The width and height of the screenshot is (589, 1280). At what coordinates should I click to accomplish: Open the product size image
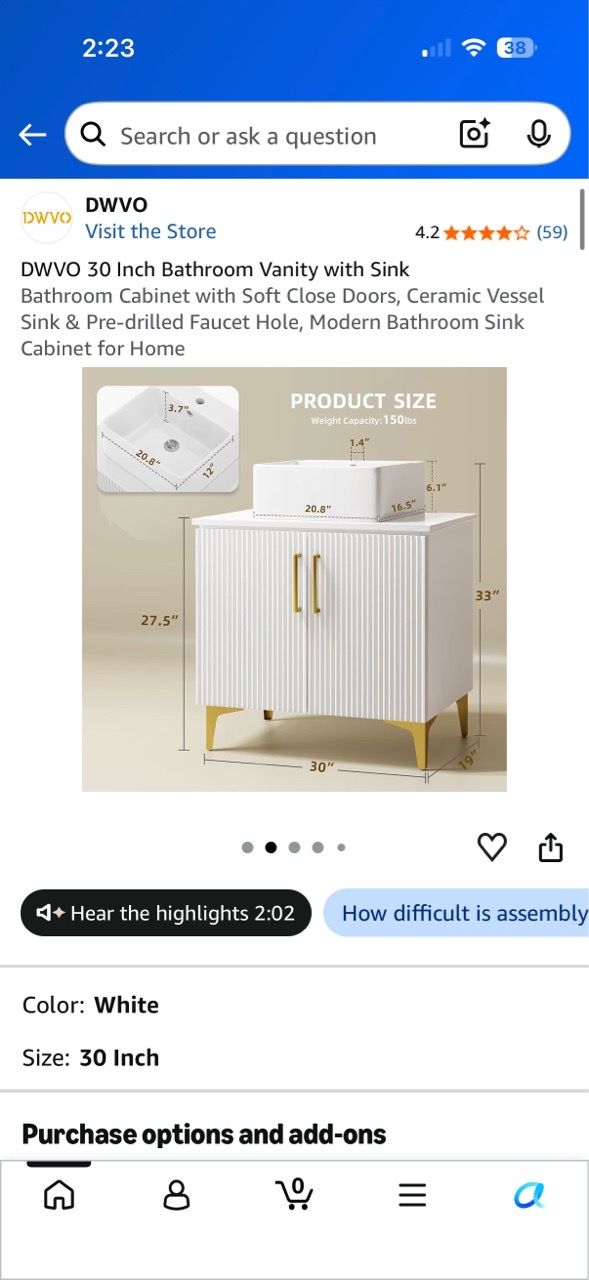[x=294, y=579]
